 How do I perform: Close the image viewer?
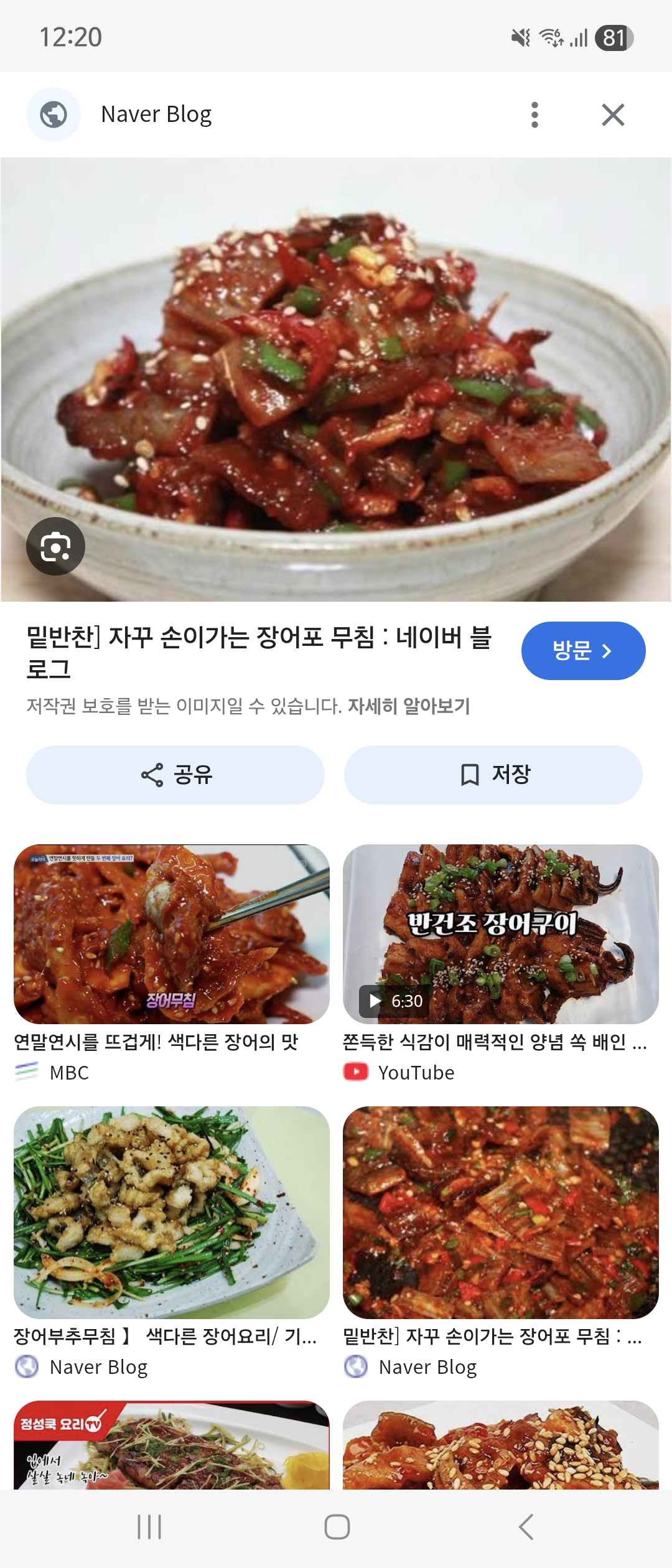click(613, 114)
